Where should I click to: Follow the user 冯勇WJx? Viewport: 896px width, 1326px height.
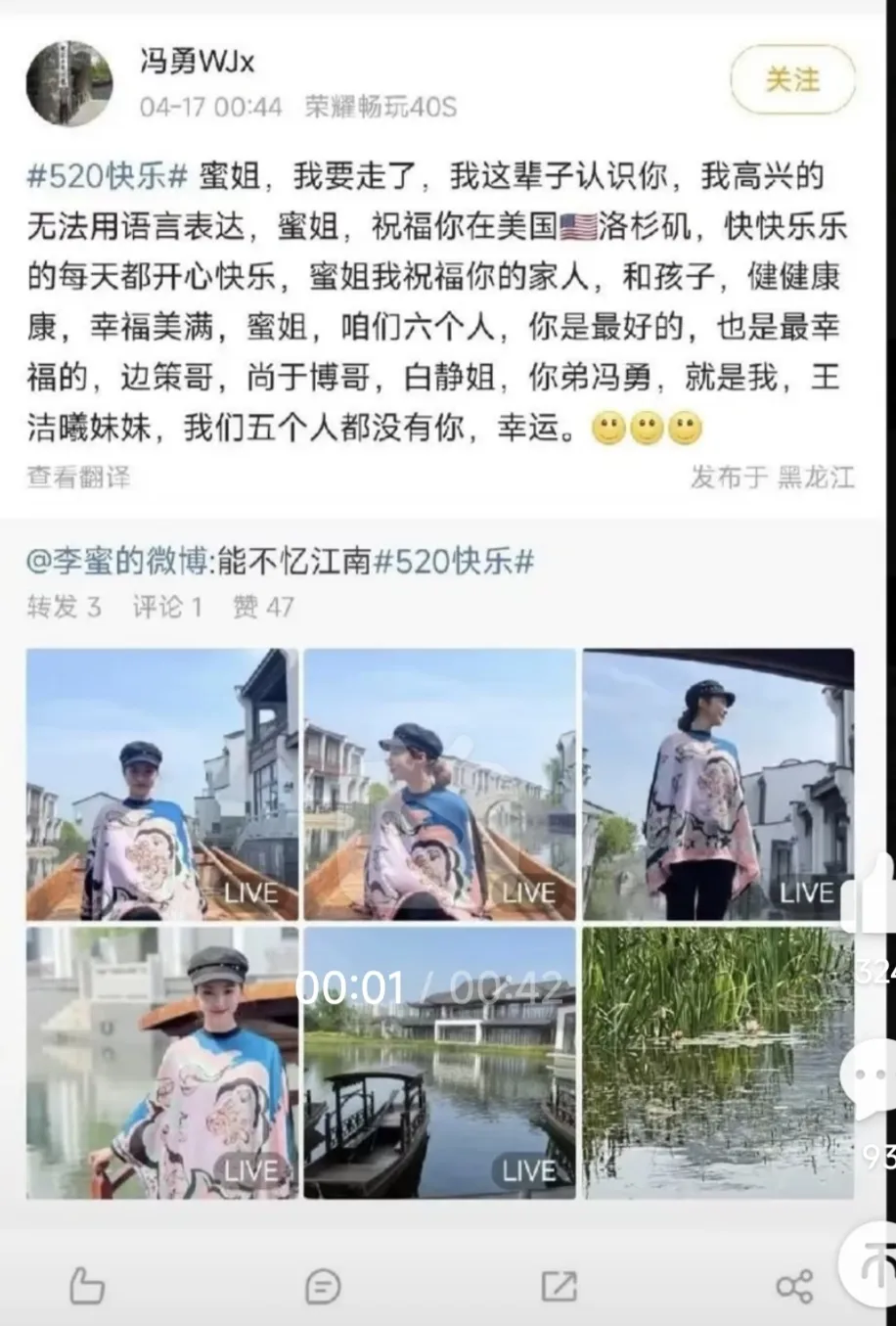click(x=792, y=80)
